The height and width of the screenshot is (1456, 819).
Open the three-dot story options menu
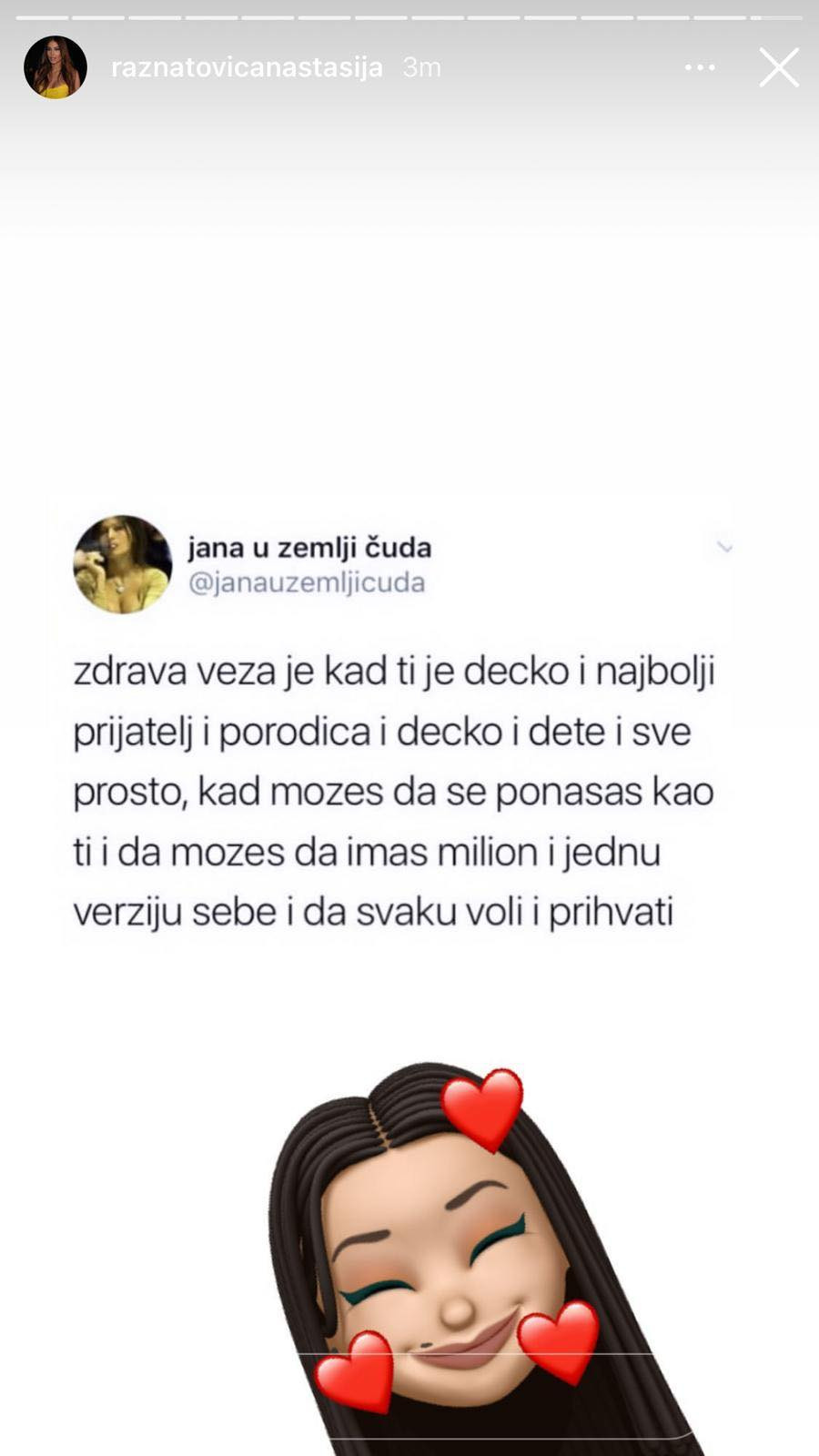tap(700, 67)
